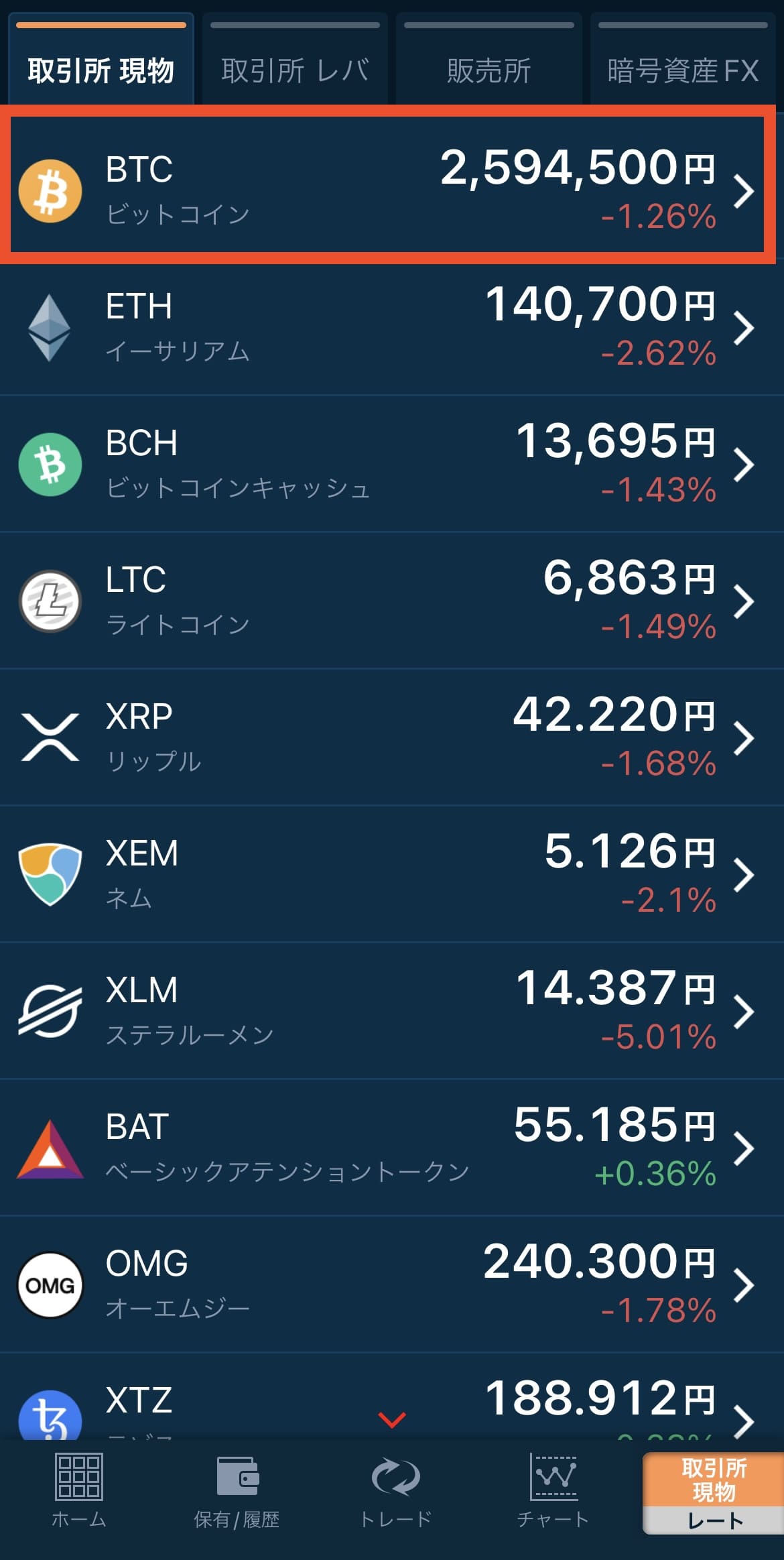Switch to the 取引所 レバ tab
The width and height of the screenshot is (784, 1560).
[295, 59]
